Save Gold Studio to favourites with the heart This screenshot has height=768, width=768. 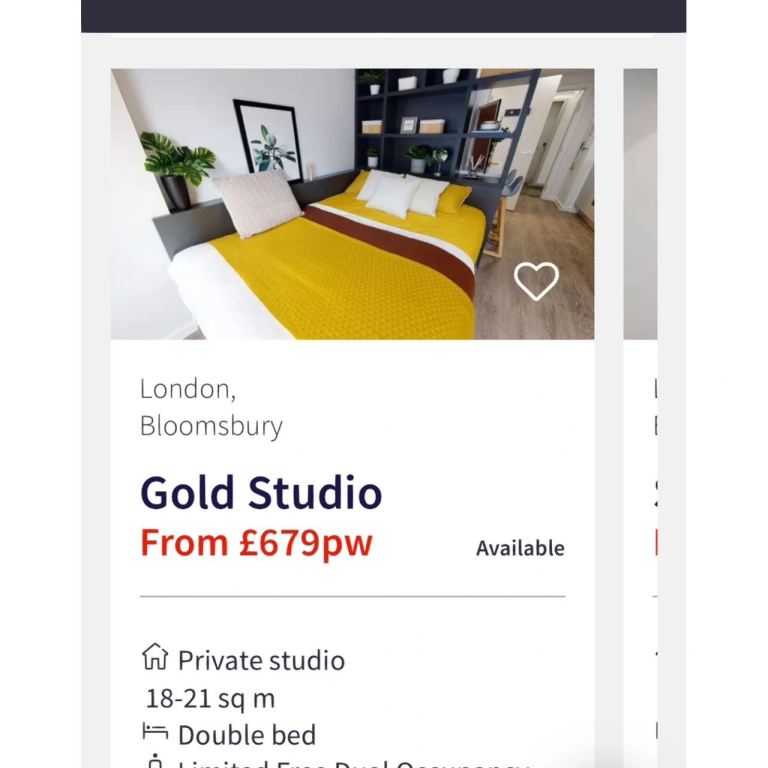point(536,281)
